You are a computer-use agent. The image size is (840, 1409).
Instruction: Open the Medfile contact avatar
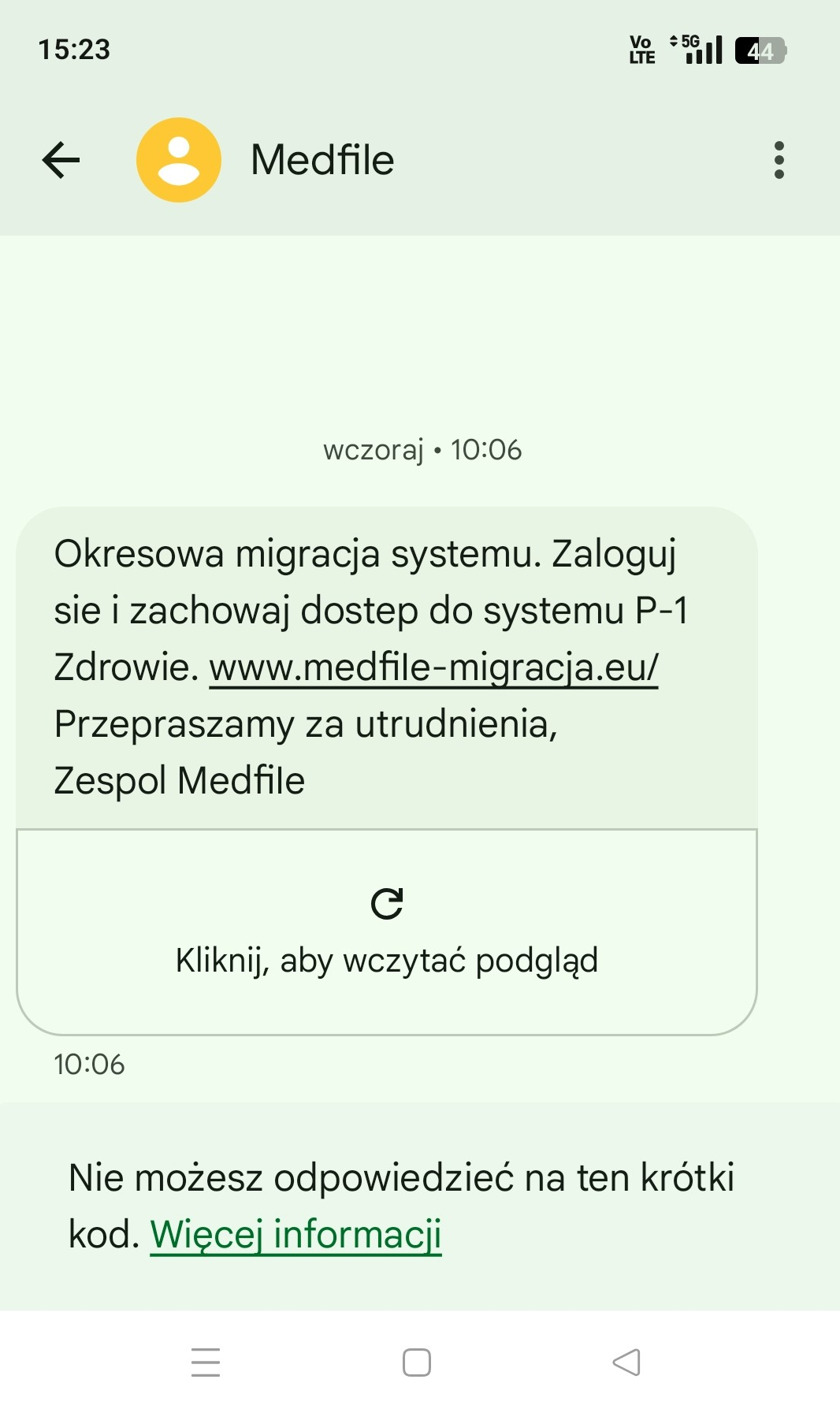tap(179, 160)
